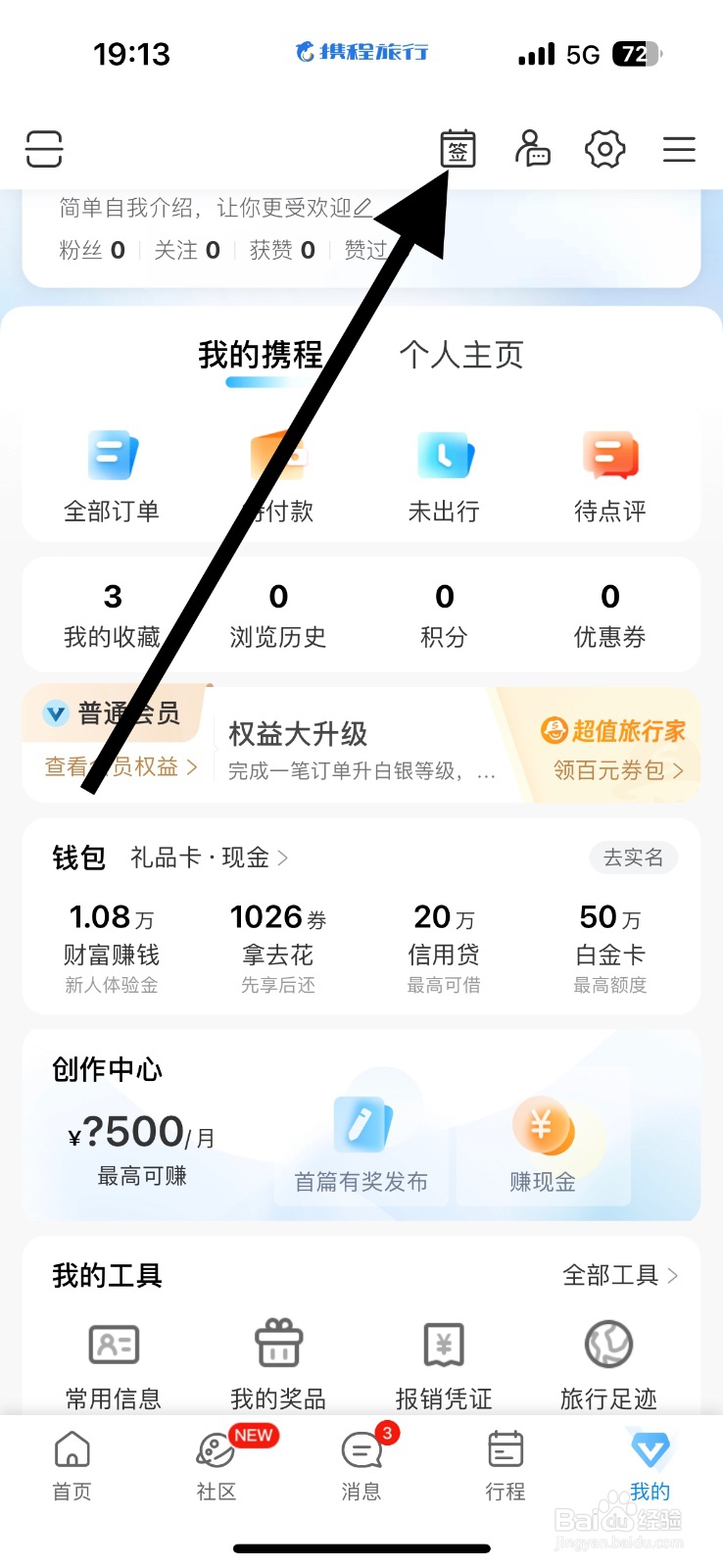
Task: Open 礼品卡·现金 in wallet
Action: (x=210, y=857)
